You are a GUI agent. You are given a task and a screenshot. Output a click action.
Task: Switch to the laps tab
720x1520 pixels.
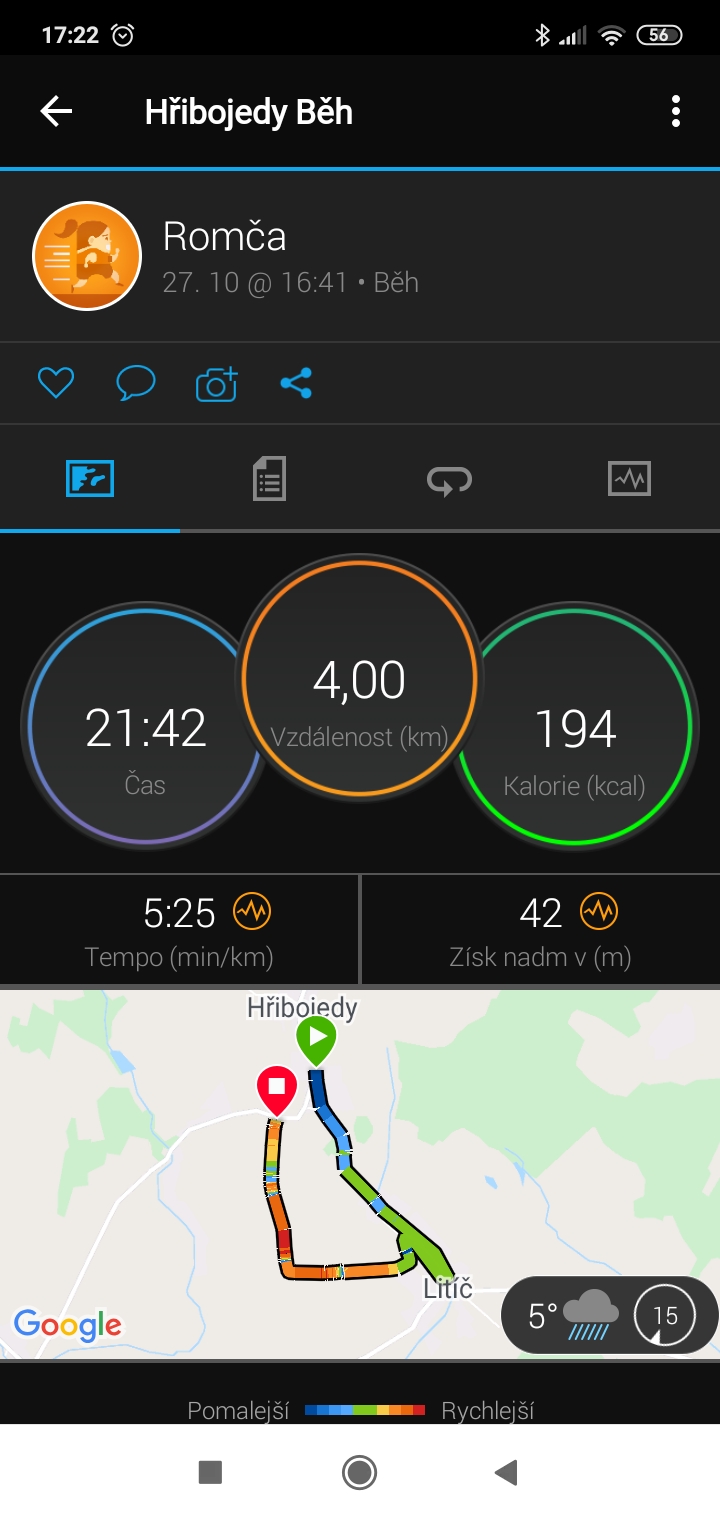point(449,479)
